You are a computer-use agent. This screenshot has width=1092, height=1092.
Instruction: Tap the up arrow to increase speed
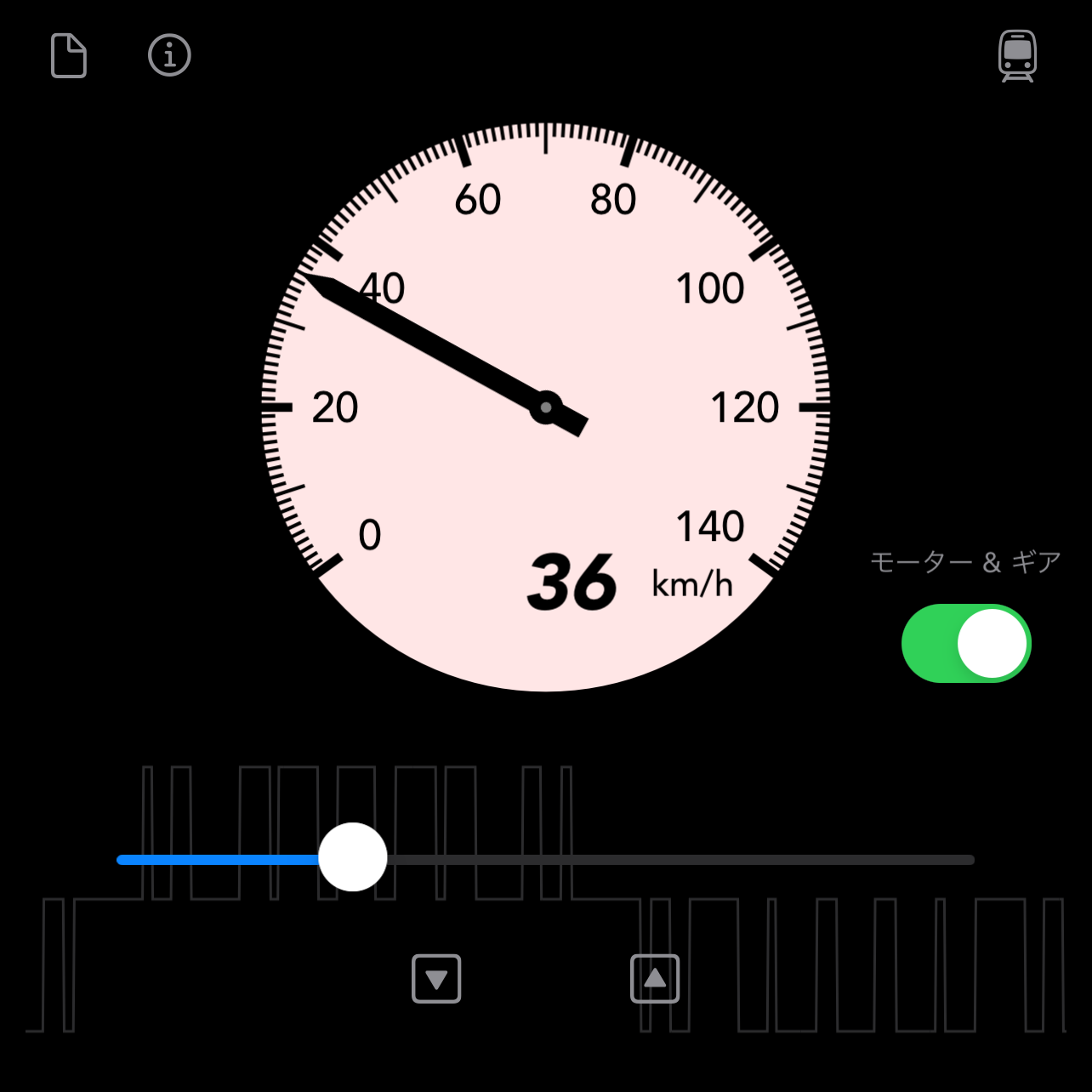click(655, 979)
